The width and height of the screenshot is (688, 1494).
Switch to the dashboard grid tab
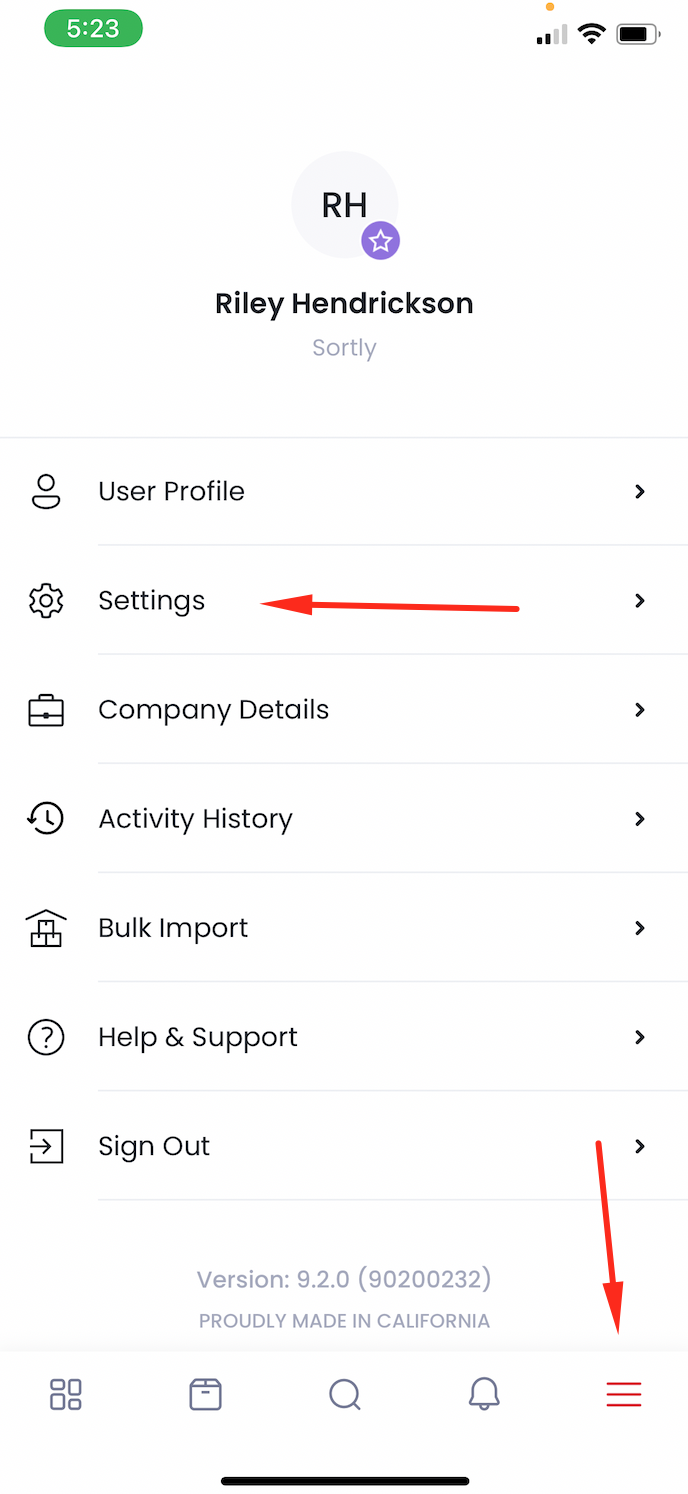point(66,1394)
